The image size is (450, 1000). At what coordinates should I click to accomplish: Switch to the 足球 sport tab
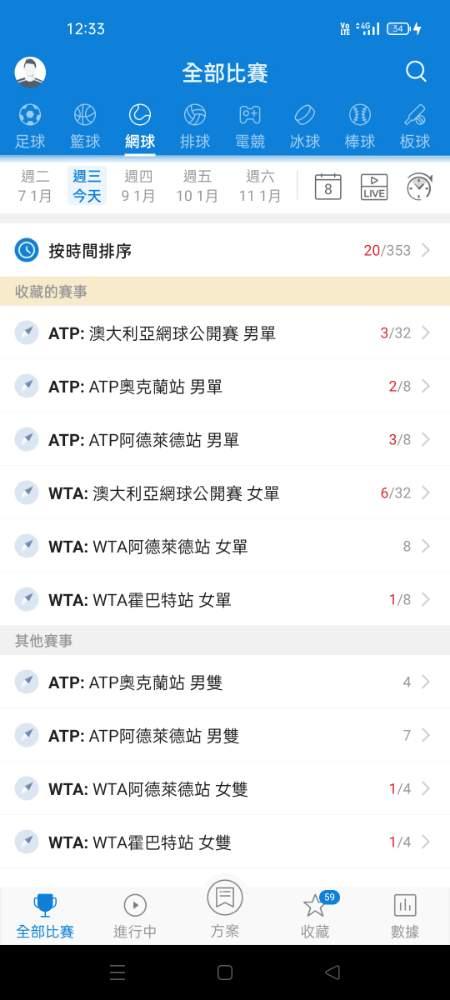tap(30, 127)
